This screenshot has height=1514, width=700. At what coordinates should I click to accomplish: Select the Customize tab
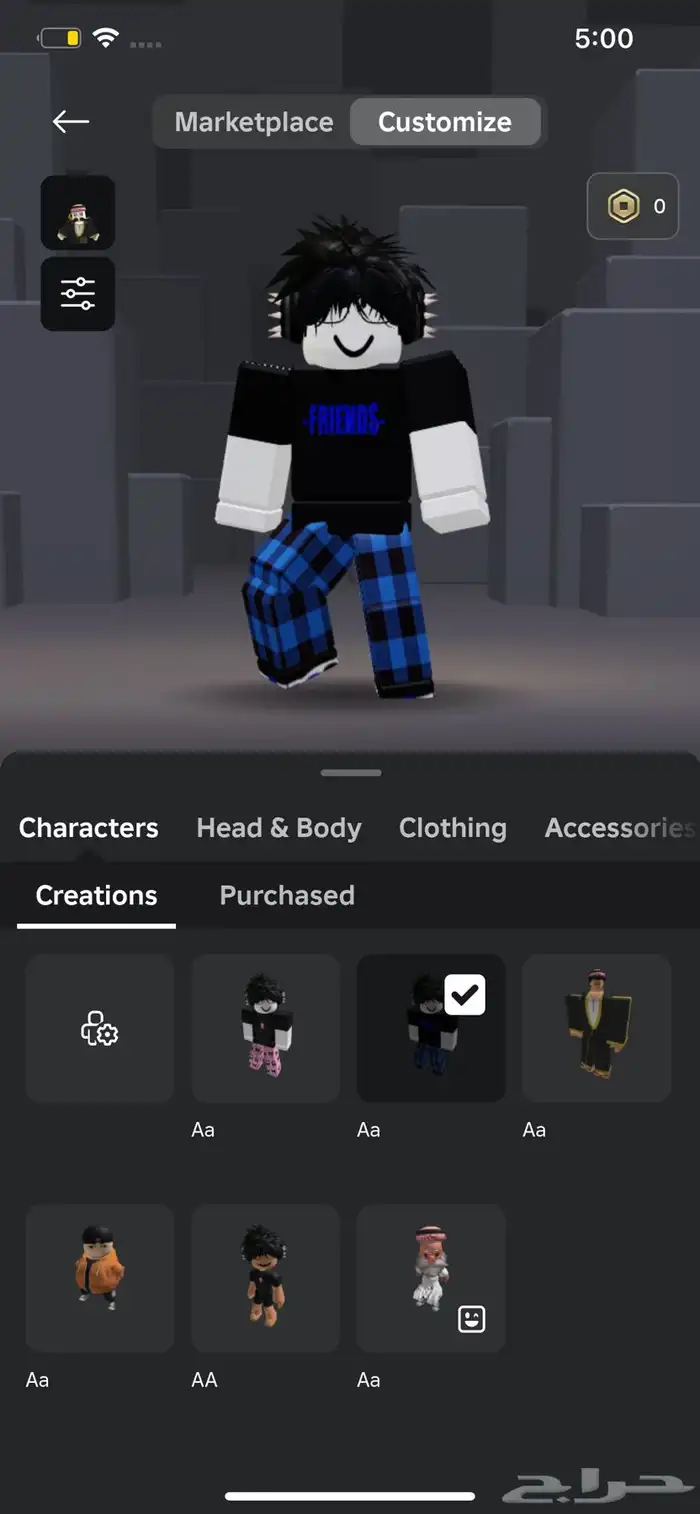coord(445,122)
